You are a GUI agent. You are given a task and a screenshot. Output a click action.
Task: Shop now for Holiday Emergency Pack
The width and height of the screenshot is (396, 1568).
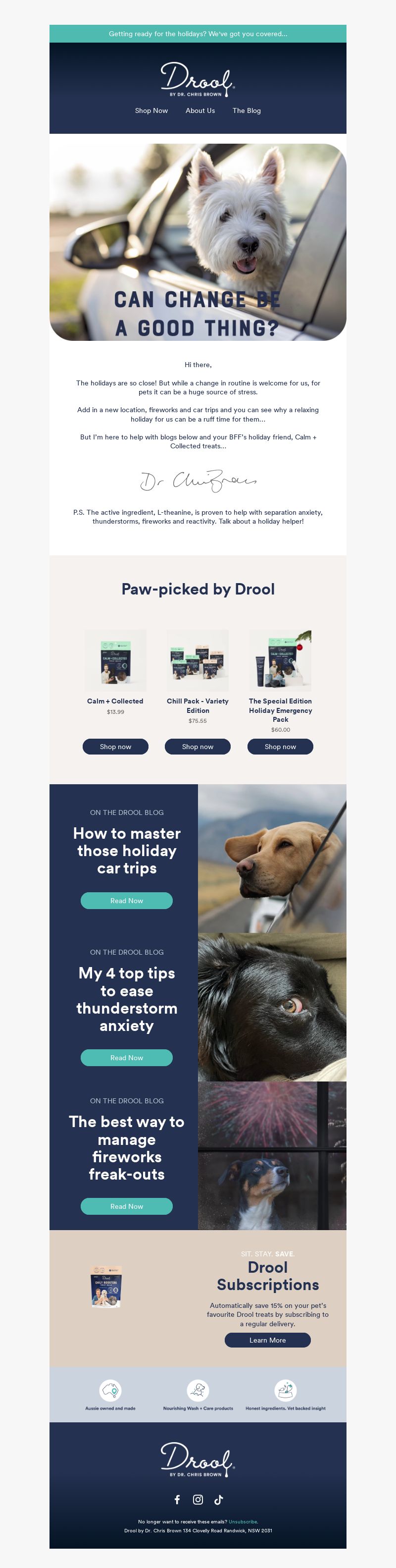pos(281,747)
